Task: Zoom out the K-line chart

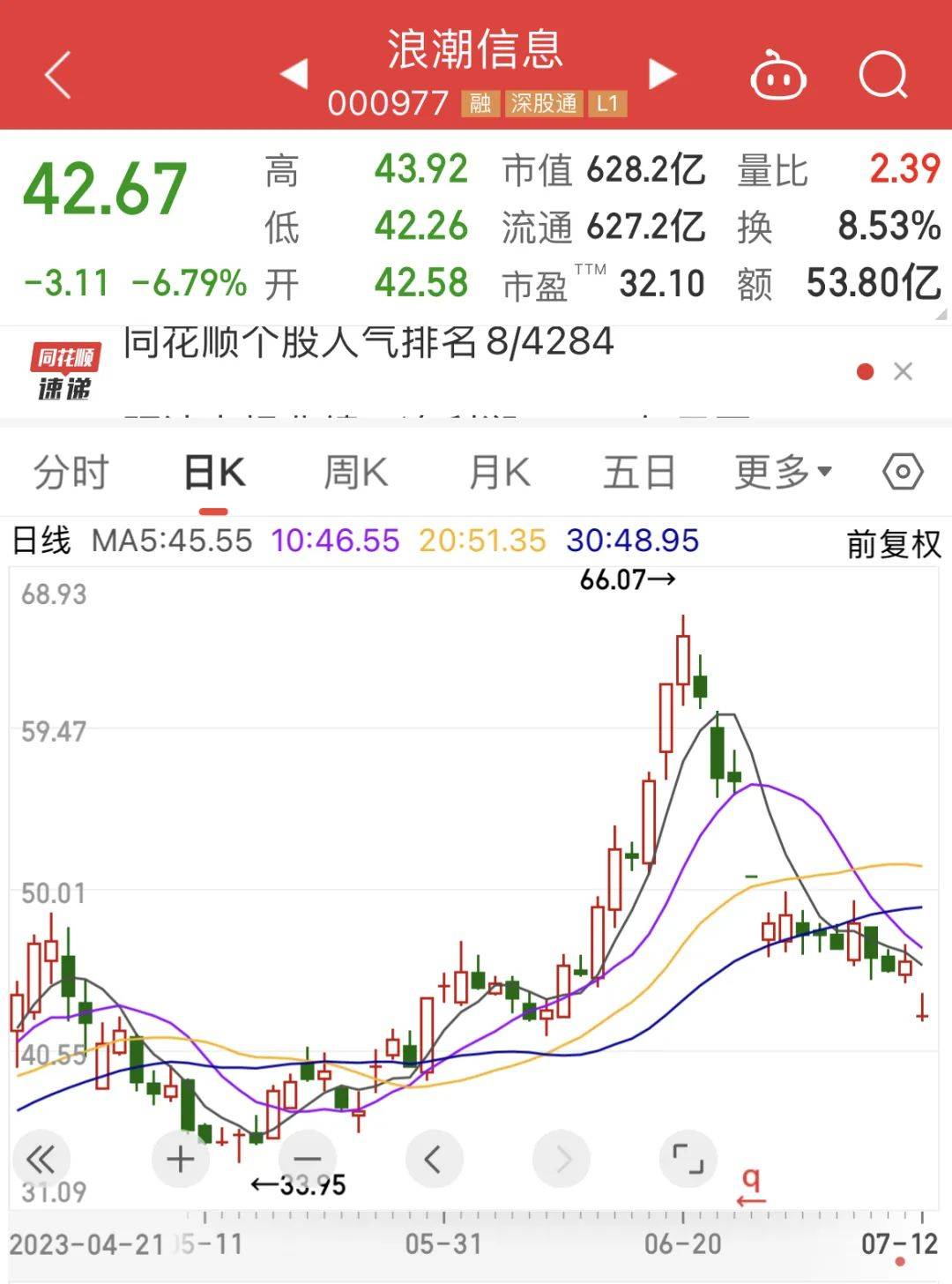Action: pyautogui.click(x=307, y=1159)
